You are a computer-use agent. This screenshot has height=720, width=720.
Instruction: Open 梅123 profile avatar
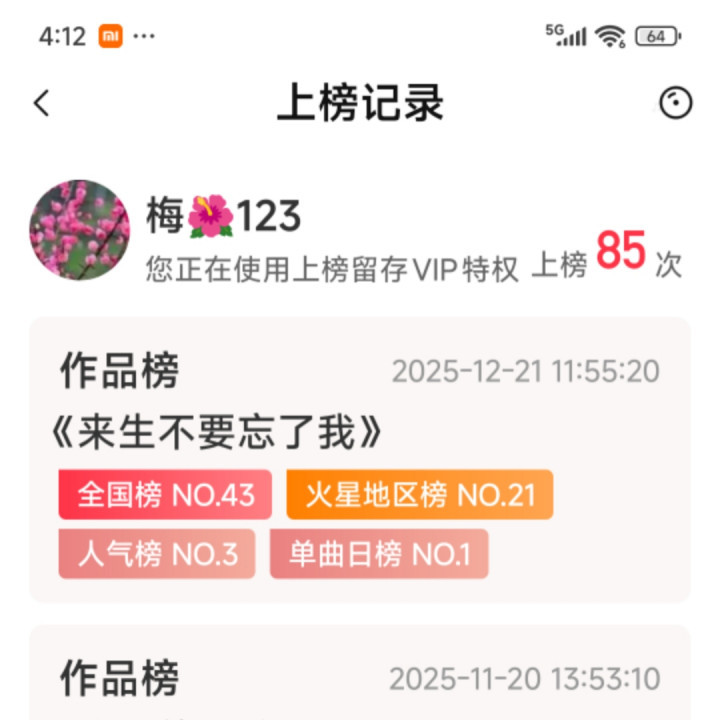pos(80,230)
